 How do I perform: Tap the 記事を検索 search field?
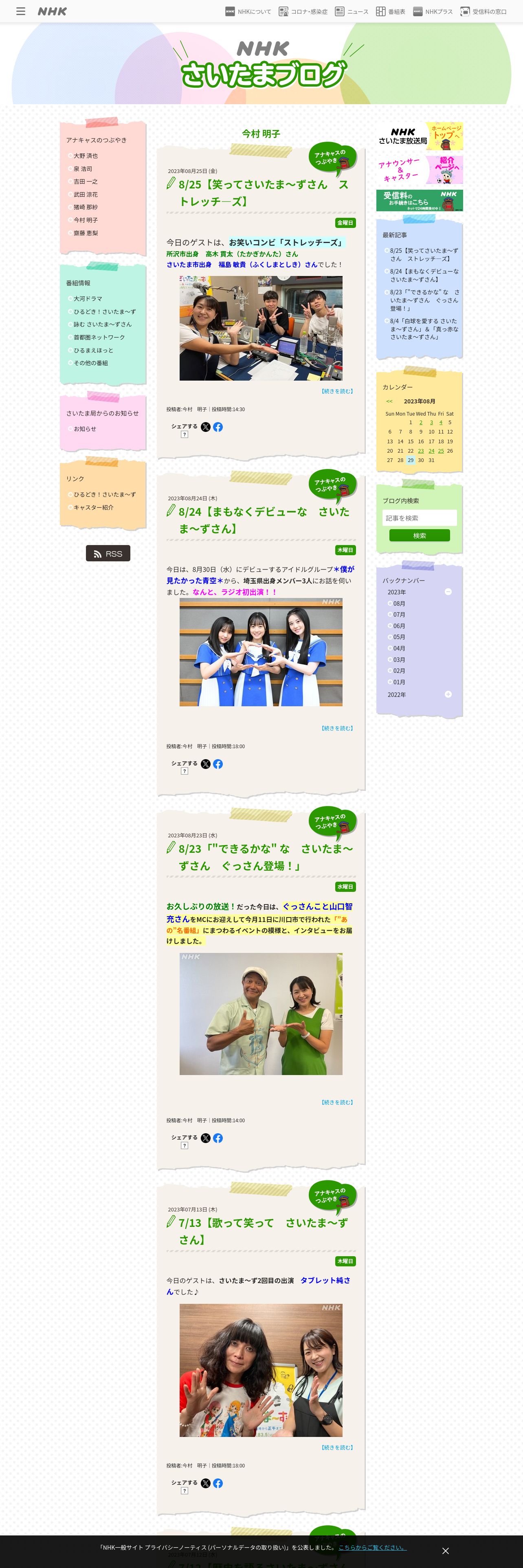tap(420, 518)
